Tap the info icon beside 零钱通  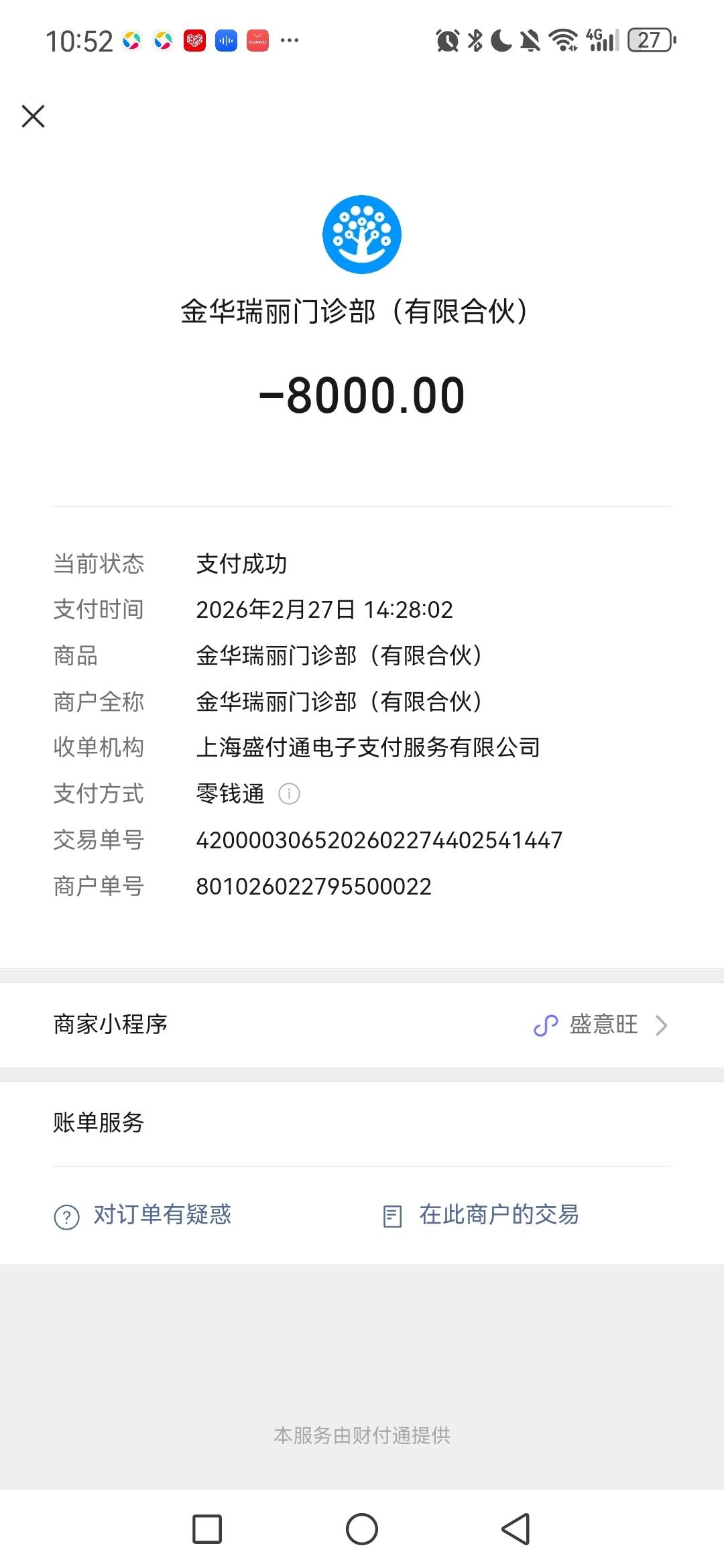289,794
